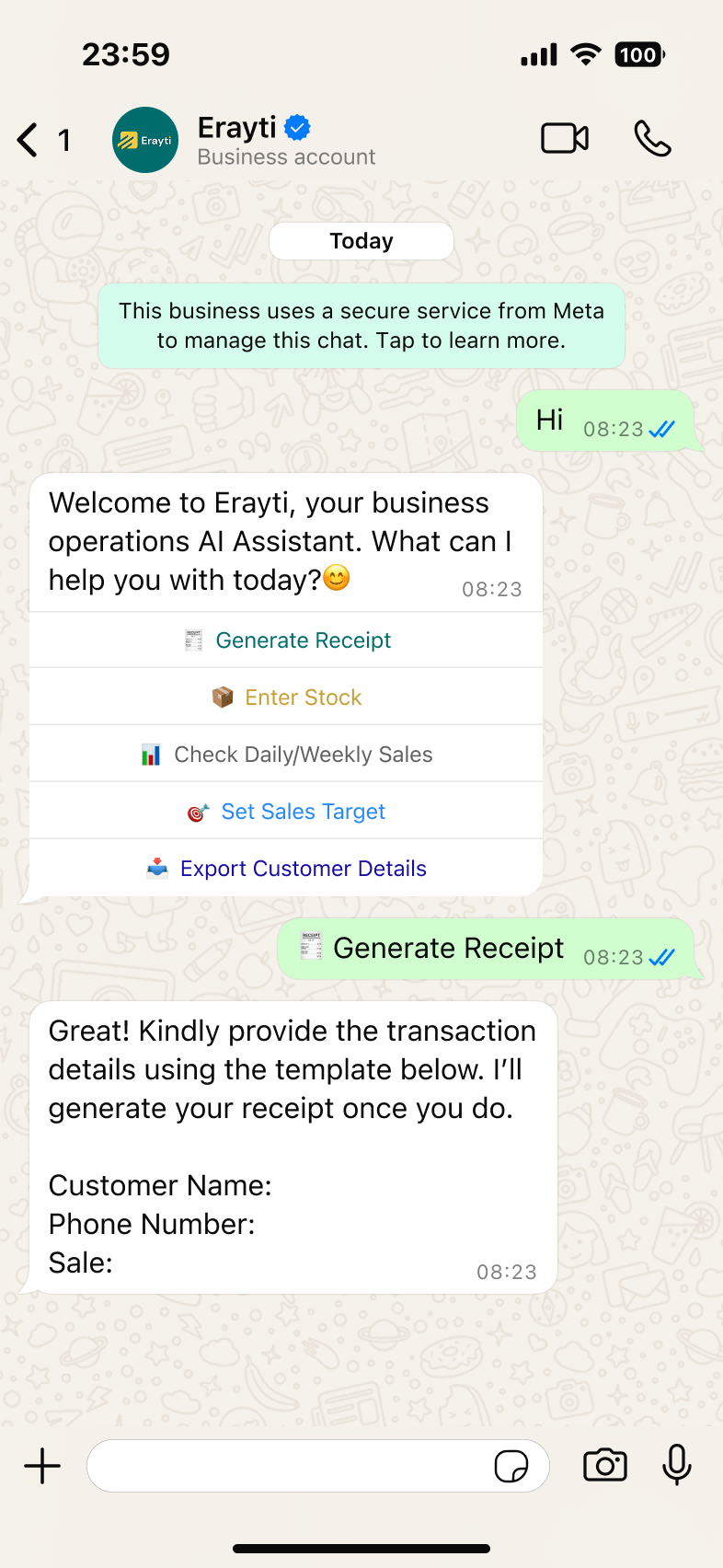Open Erayti business profile info
Viewport: 723px width, 1568px height.
point(285,140)
